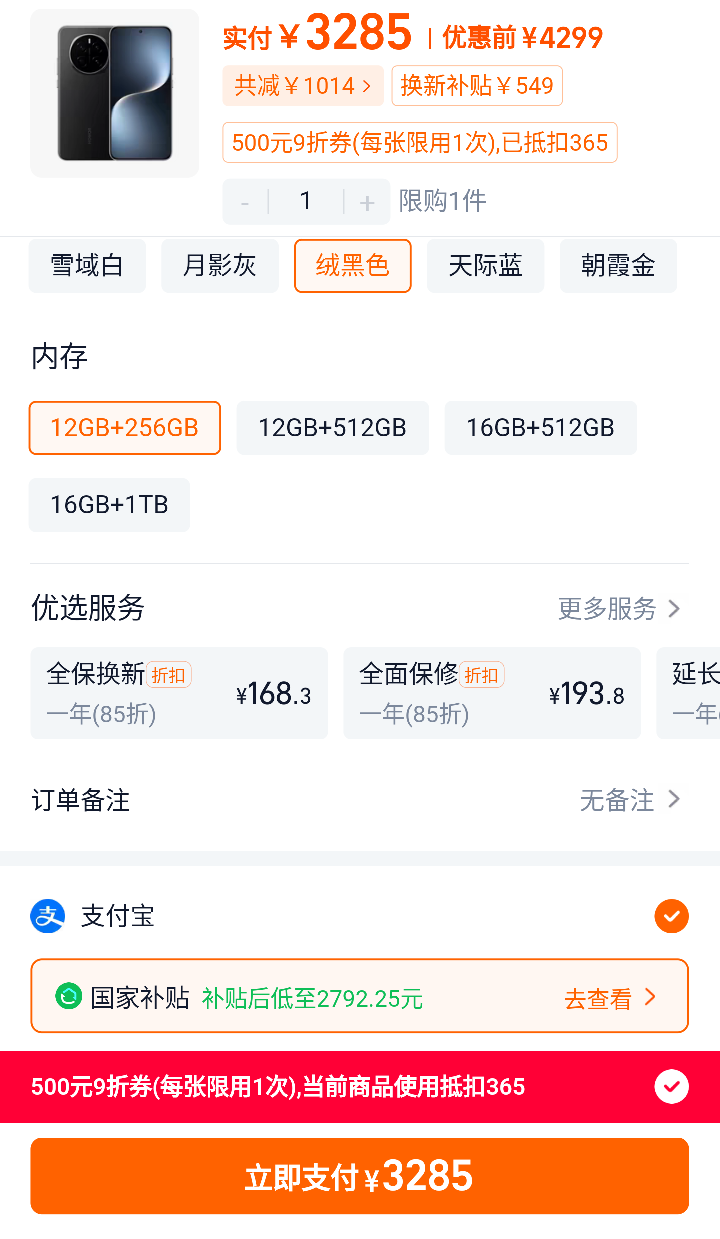Tap 立即支付 ¥3285 to pay now
This screenshot has height=1239, width=720.
[x=359, y=1176]
